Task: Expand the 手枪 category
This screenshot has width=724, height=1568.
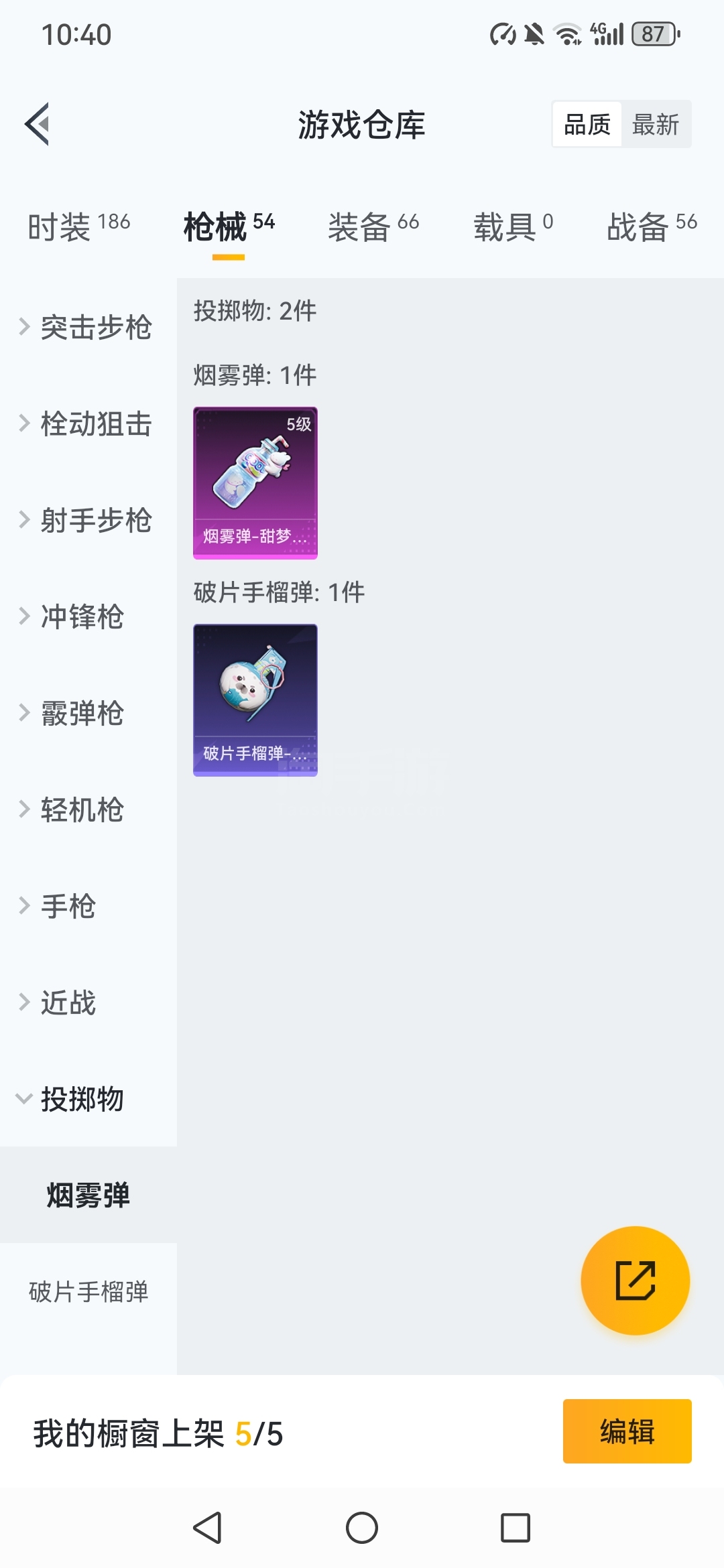Action: [x=60, y=906]
